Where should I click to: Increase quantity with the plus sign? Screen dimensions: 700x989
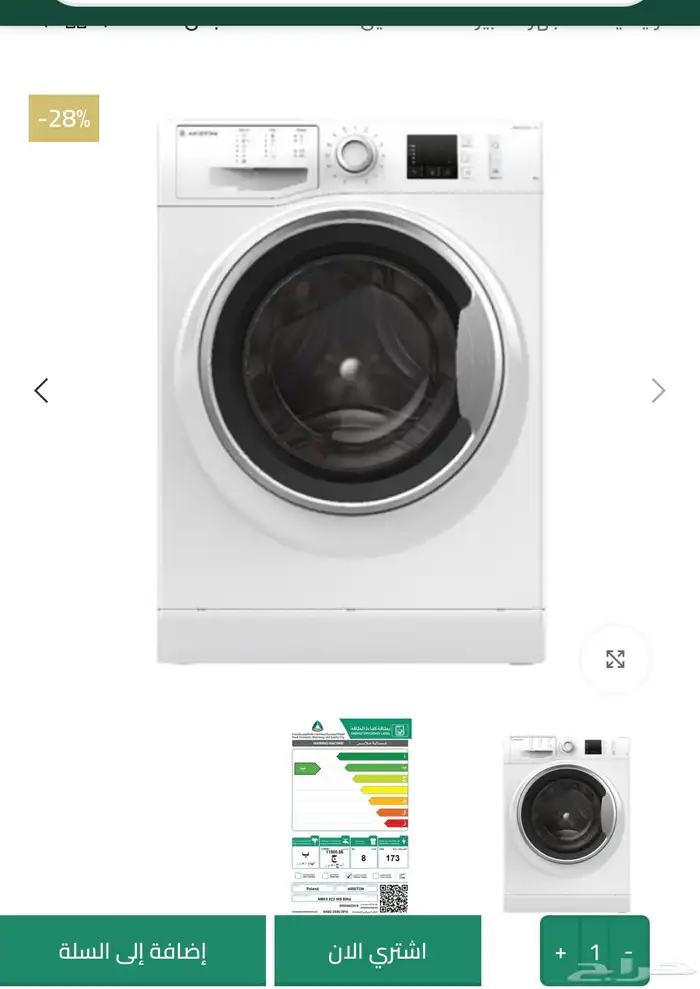click(x=561, y=952)
